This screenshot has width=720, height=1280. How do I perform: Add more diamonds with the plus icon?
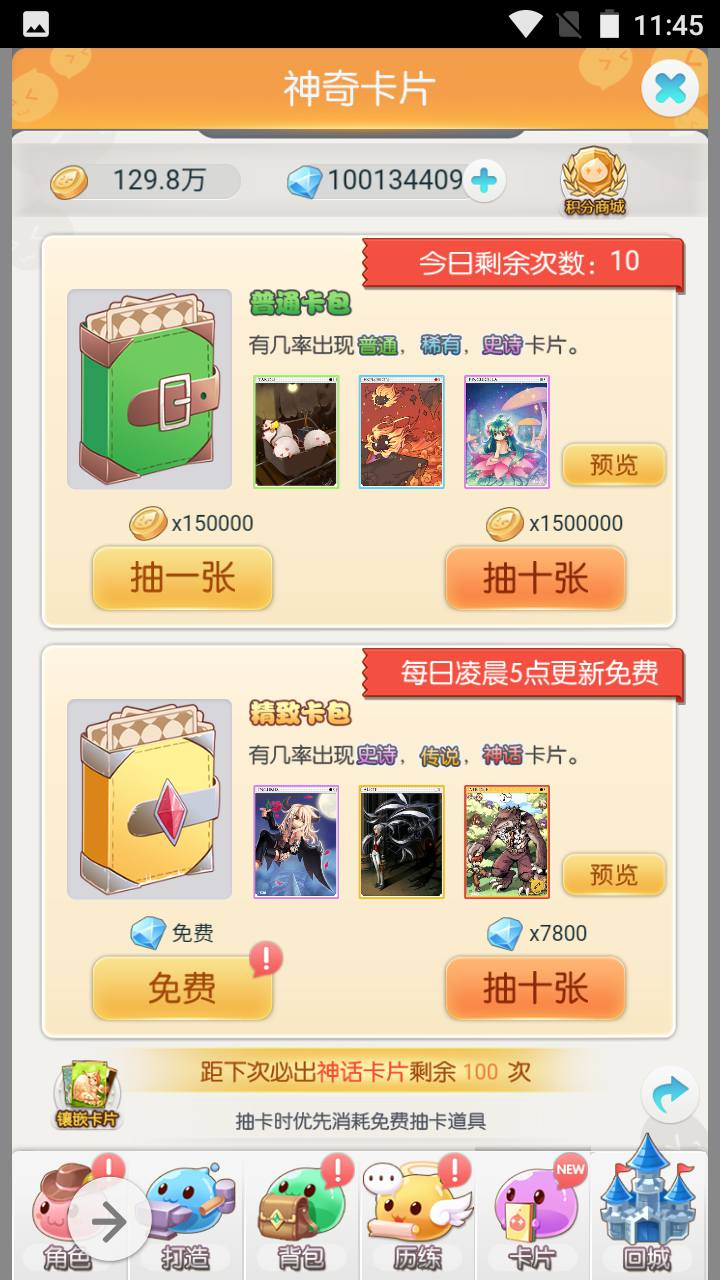click(485, 181)
